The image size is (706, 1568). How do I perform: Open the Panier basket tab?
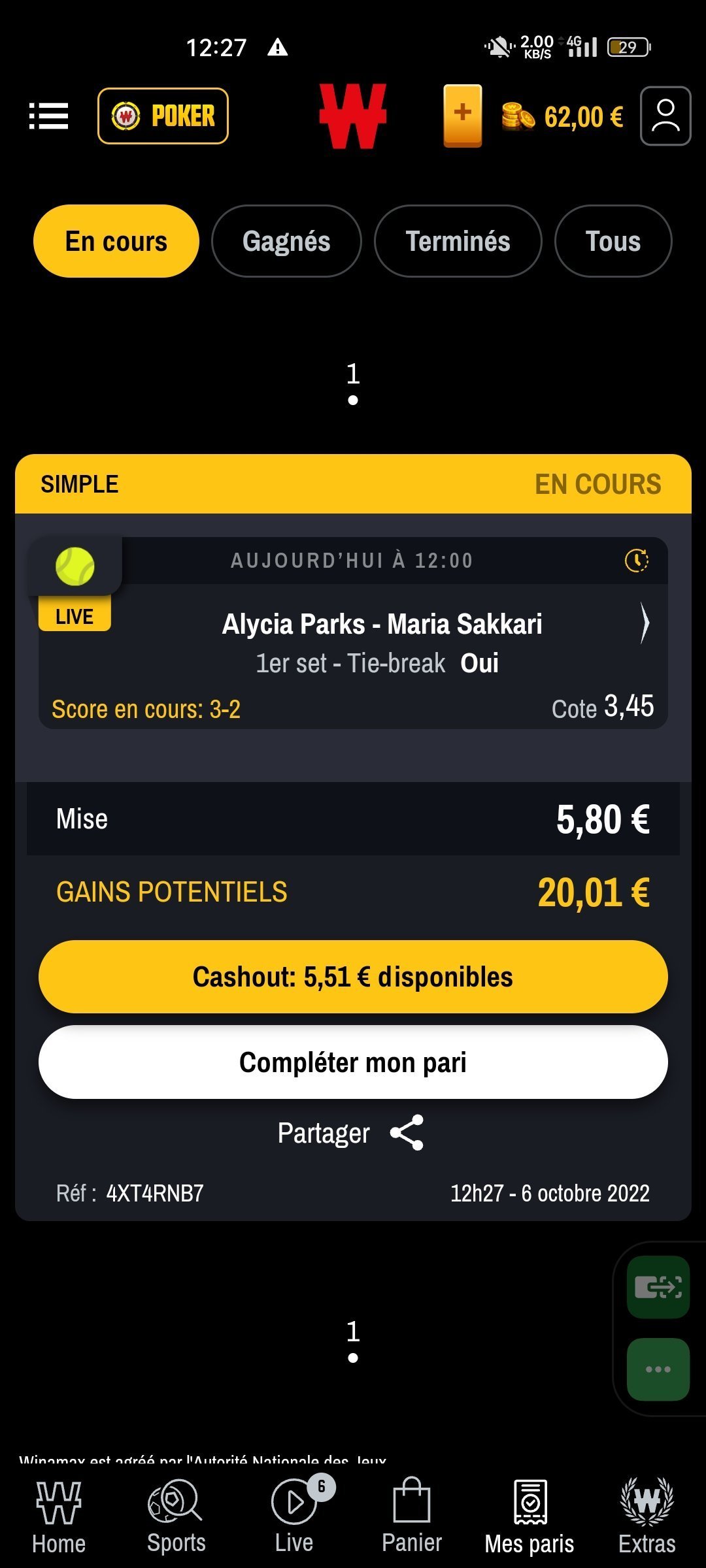tap(412, 1517)
